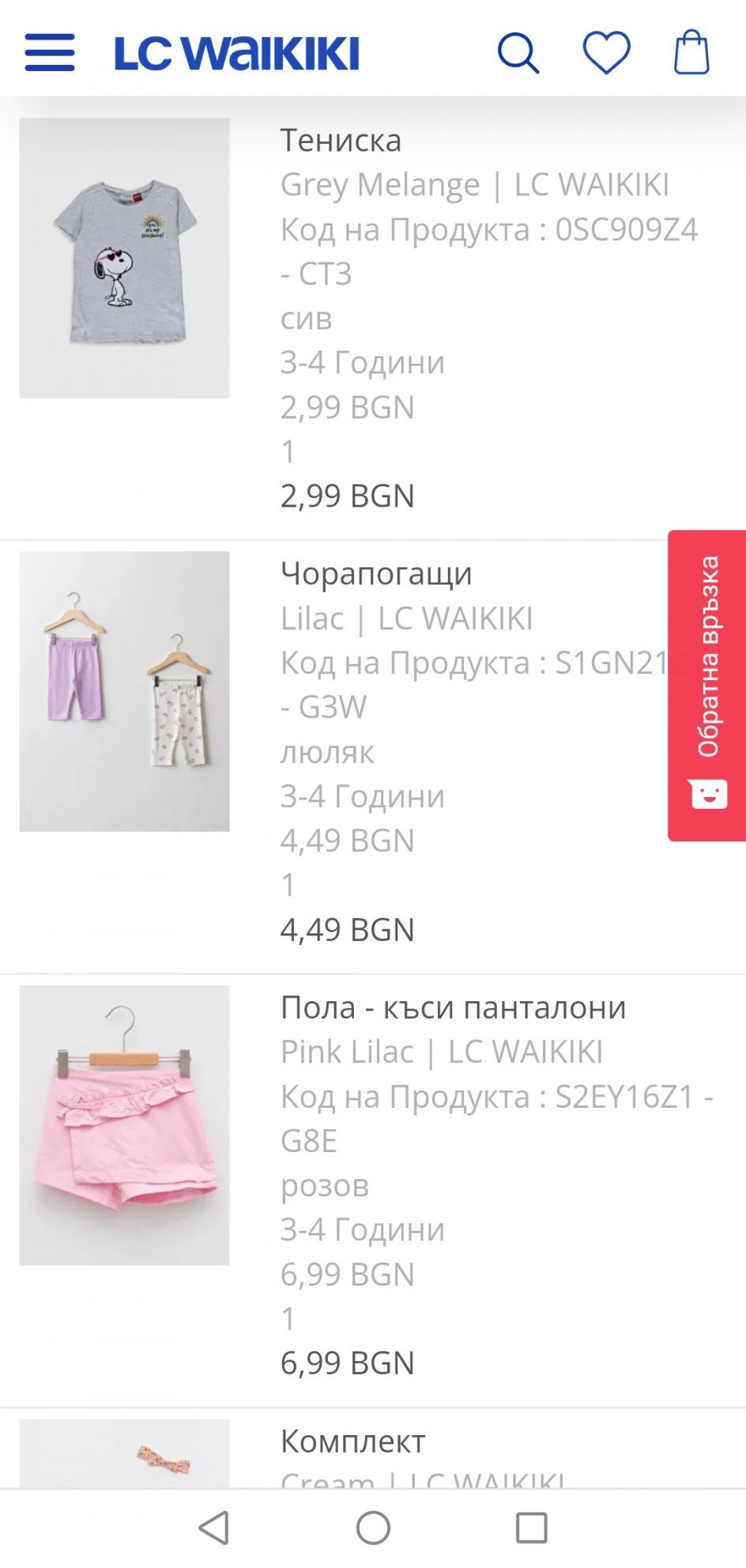Return to the system home screen

[373, 1528]
